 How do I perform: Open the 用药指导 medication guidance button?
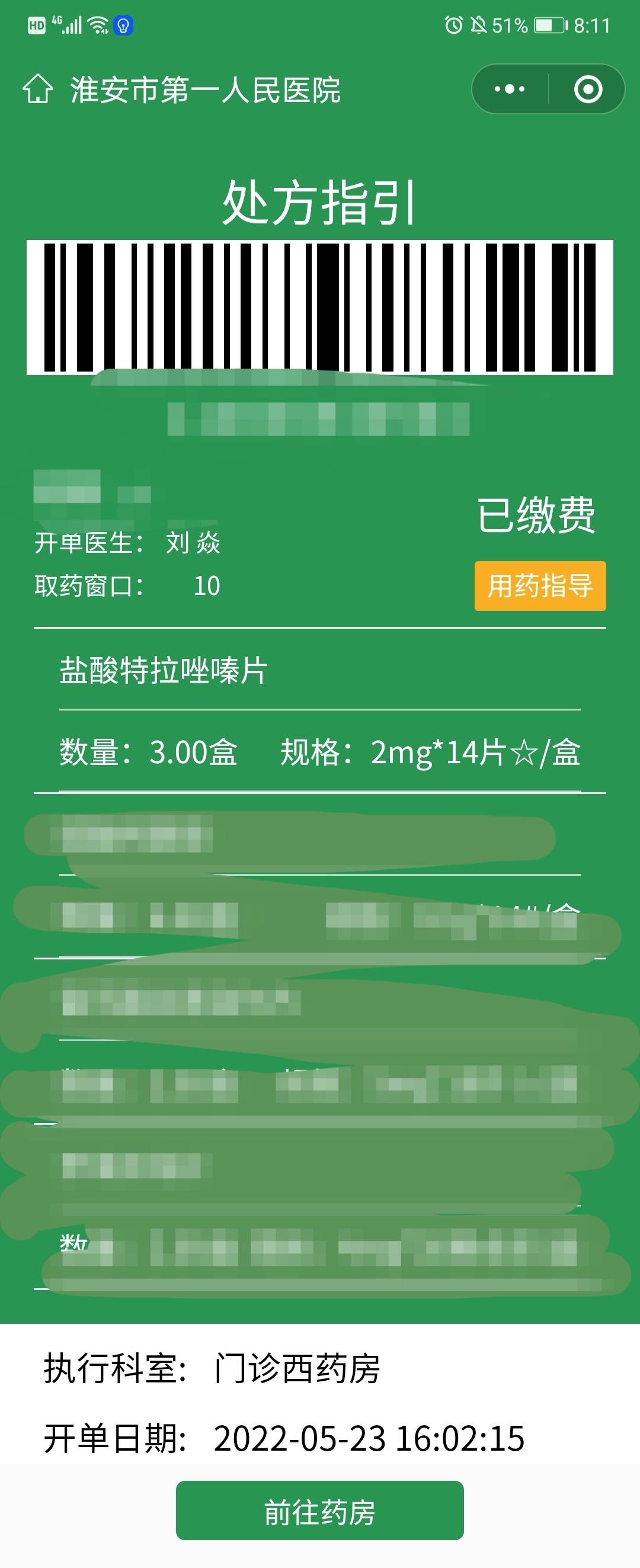point(539,586)
